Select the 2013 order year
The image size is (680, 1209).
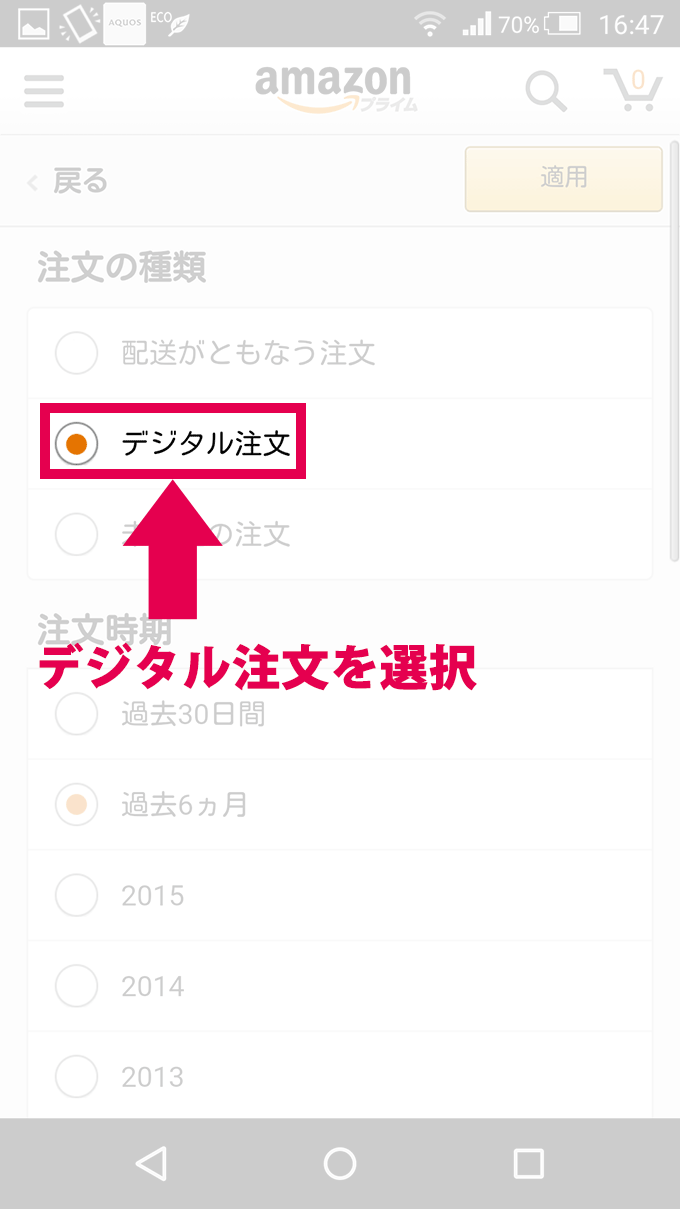pyautogui.click(x=77, y=1077)
